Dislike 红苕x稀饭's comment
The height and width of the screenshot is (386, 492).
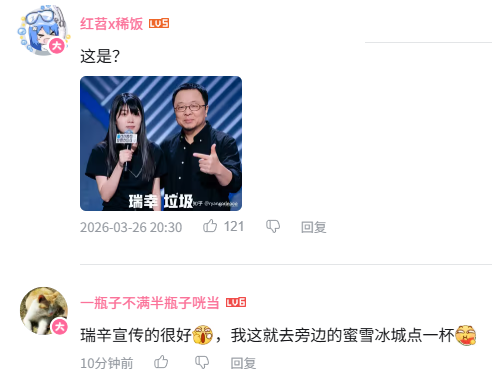coord(273,226)
